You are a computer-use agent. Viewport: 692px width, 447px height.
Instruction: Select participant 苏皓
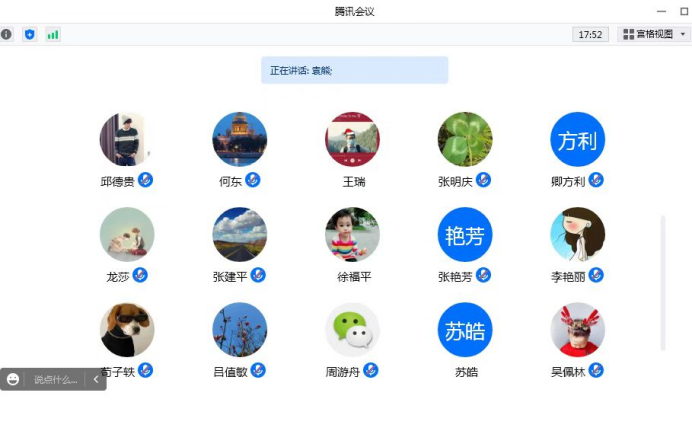pyautogui.click(x=465, y=329)
